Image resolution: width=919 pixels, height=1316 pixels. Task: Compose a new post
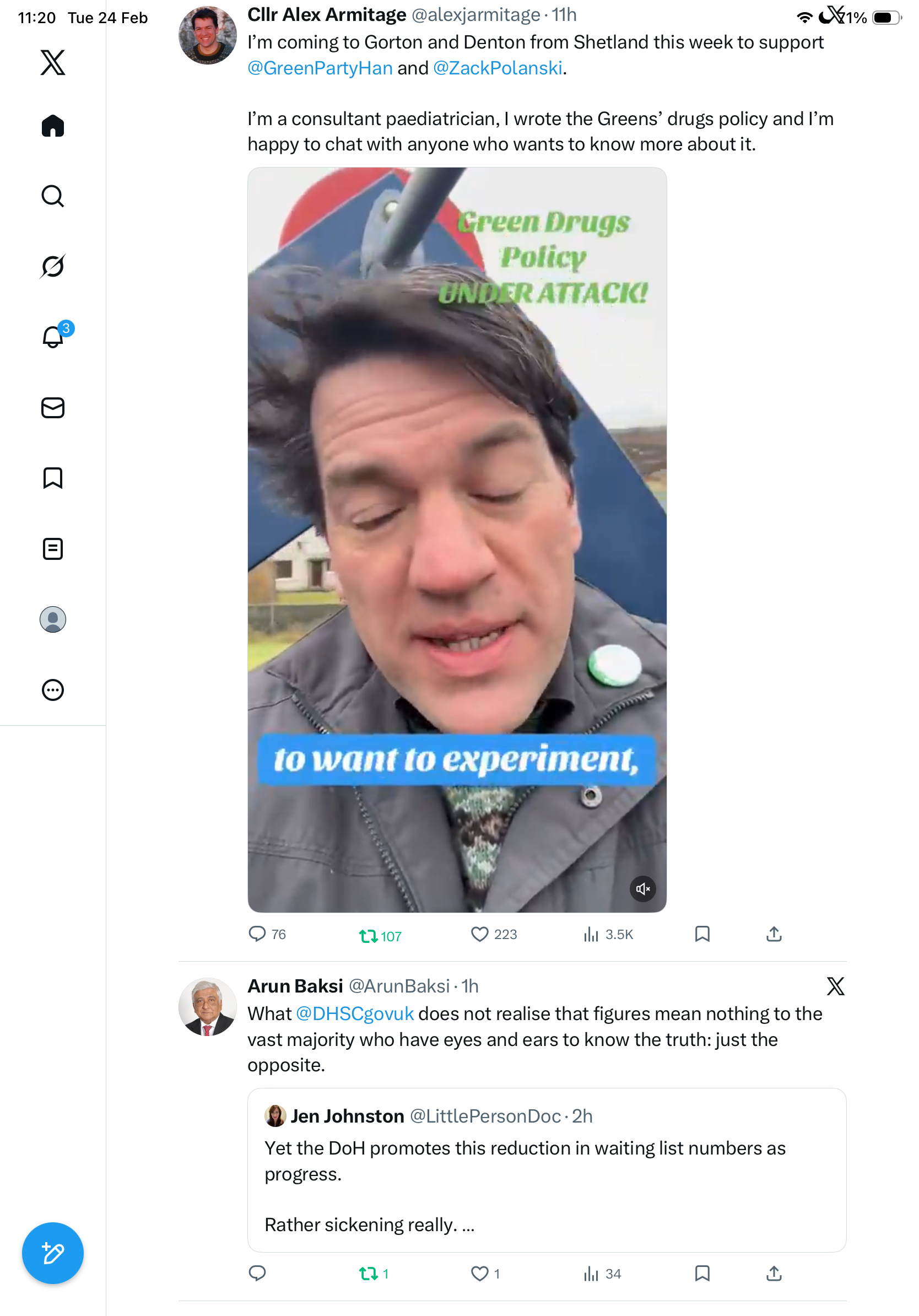53,1253
